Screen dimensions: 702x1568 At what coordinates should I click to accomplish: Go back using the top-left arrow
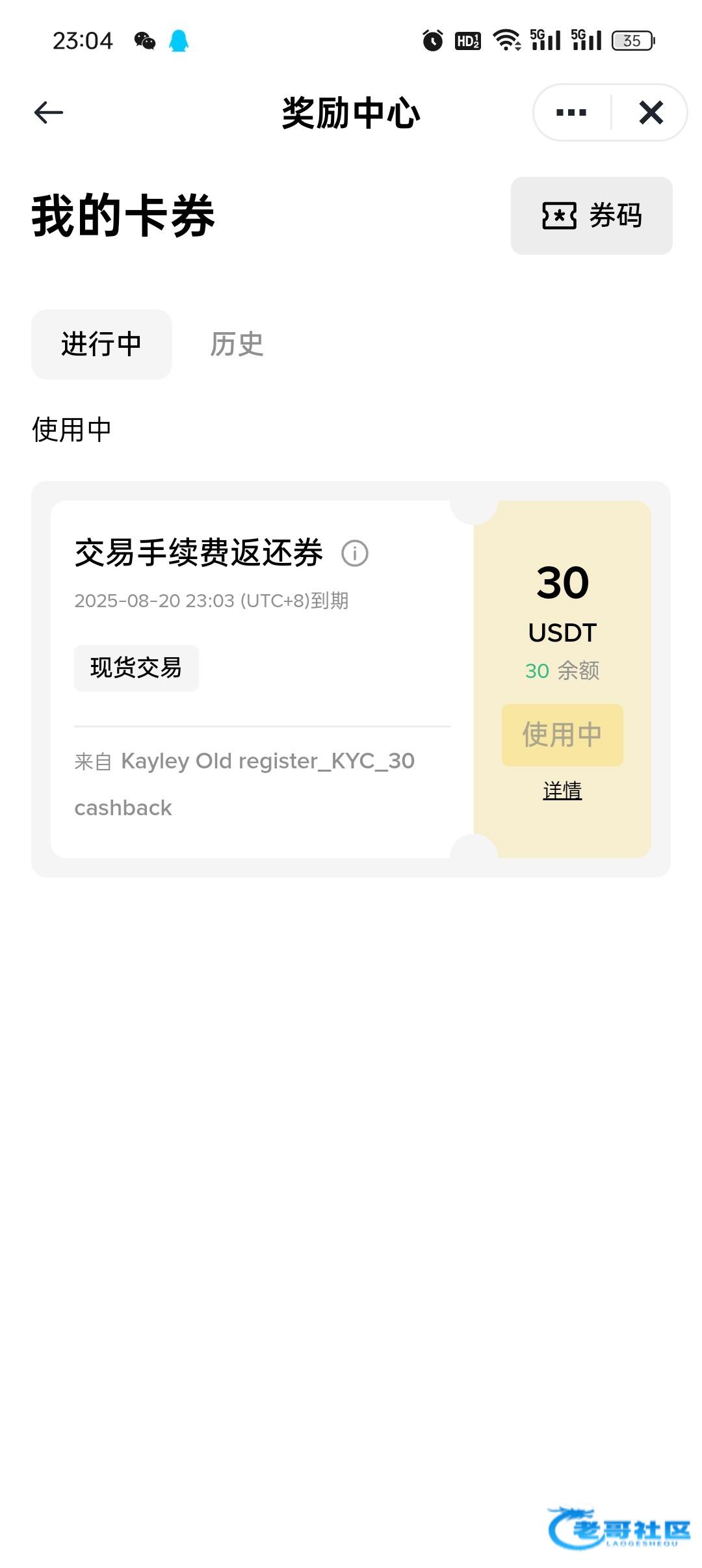point(49,112)
